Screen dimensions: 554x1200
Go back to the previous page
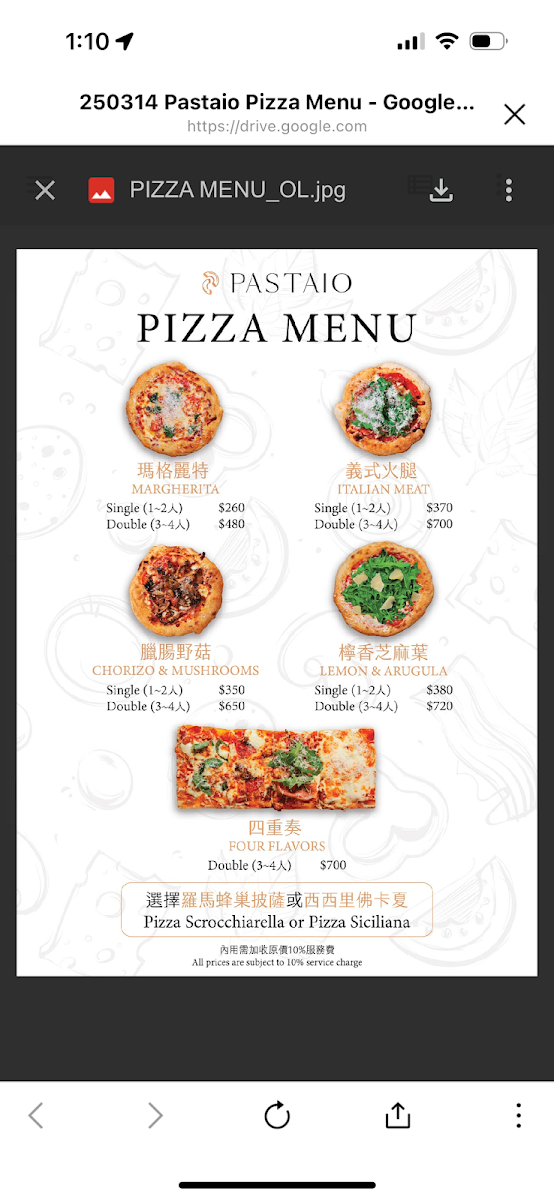pos(36,1115)
